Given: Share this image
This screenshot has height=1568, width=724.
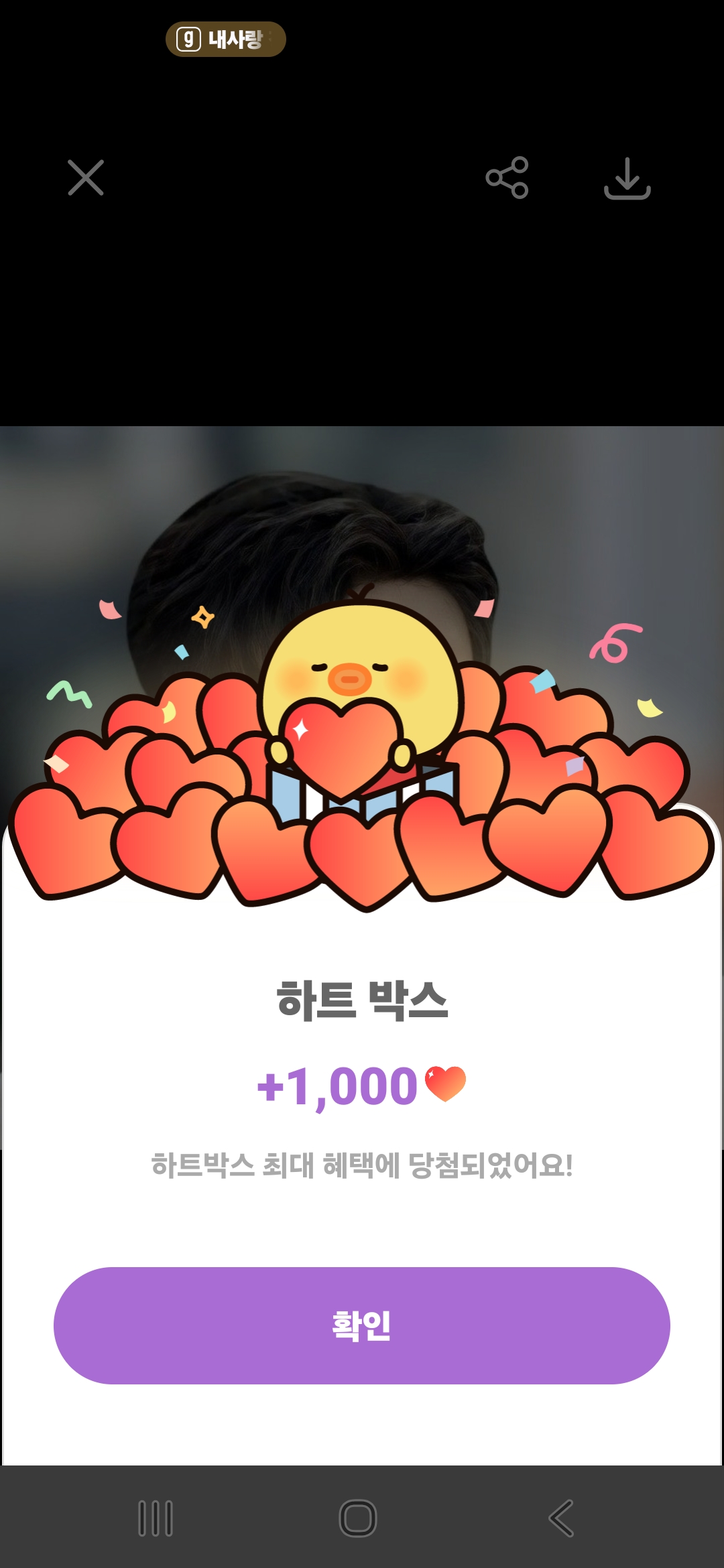Looking at the screenshot, I should point(507,178).
